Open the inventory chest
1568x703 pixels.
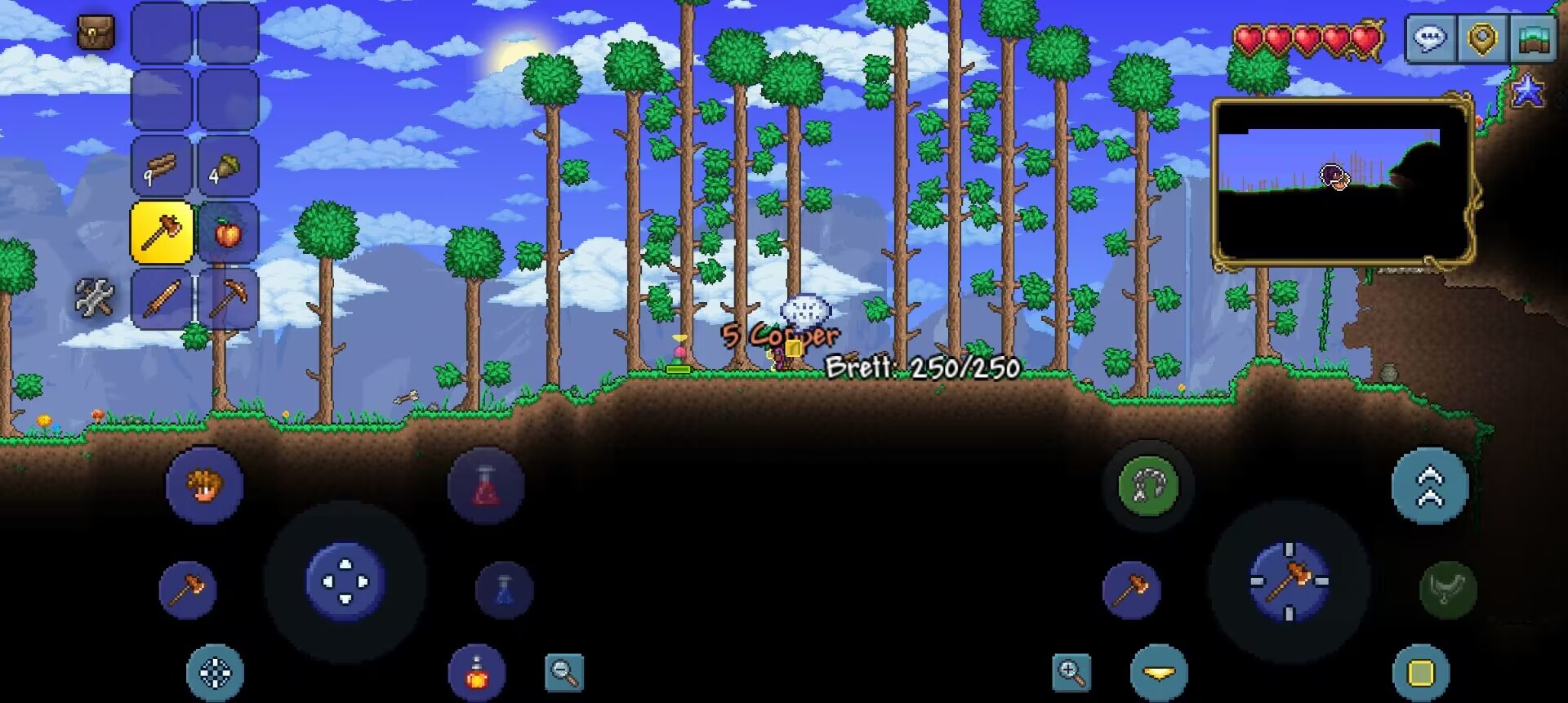click(x=96, y=32)
